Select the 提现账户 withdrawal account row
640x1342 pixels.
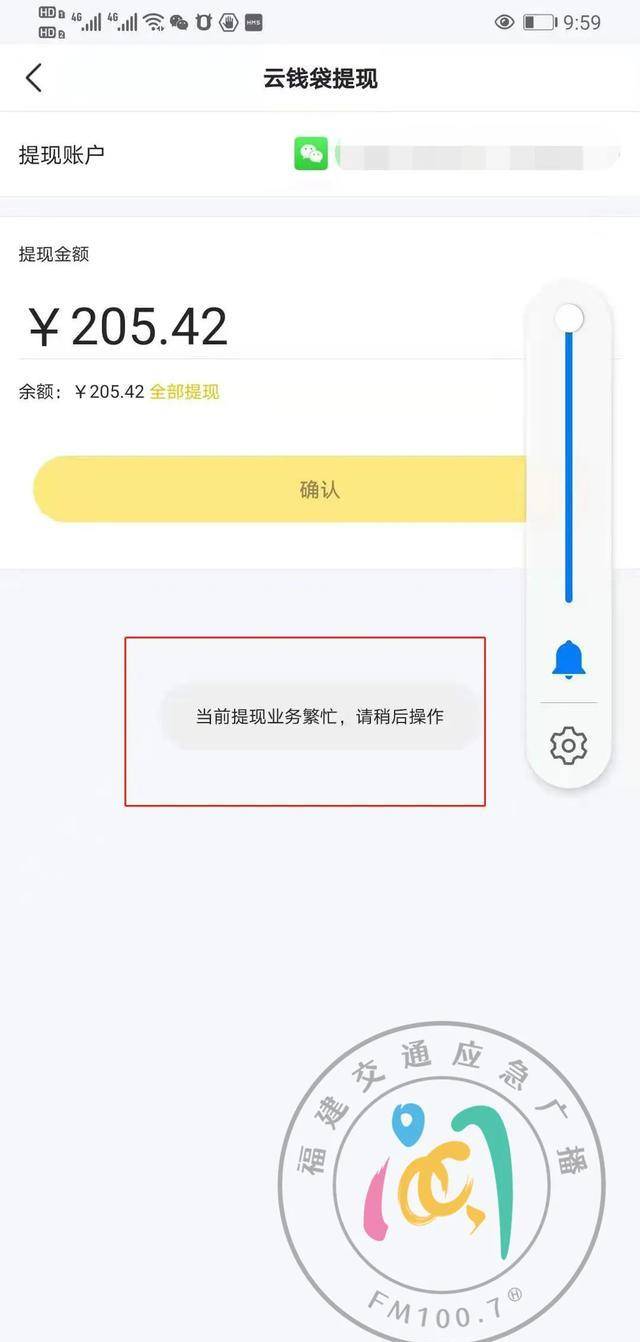[x=320, y=155]
